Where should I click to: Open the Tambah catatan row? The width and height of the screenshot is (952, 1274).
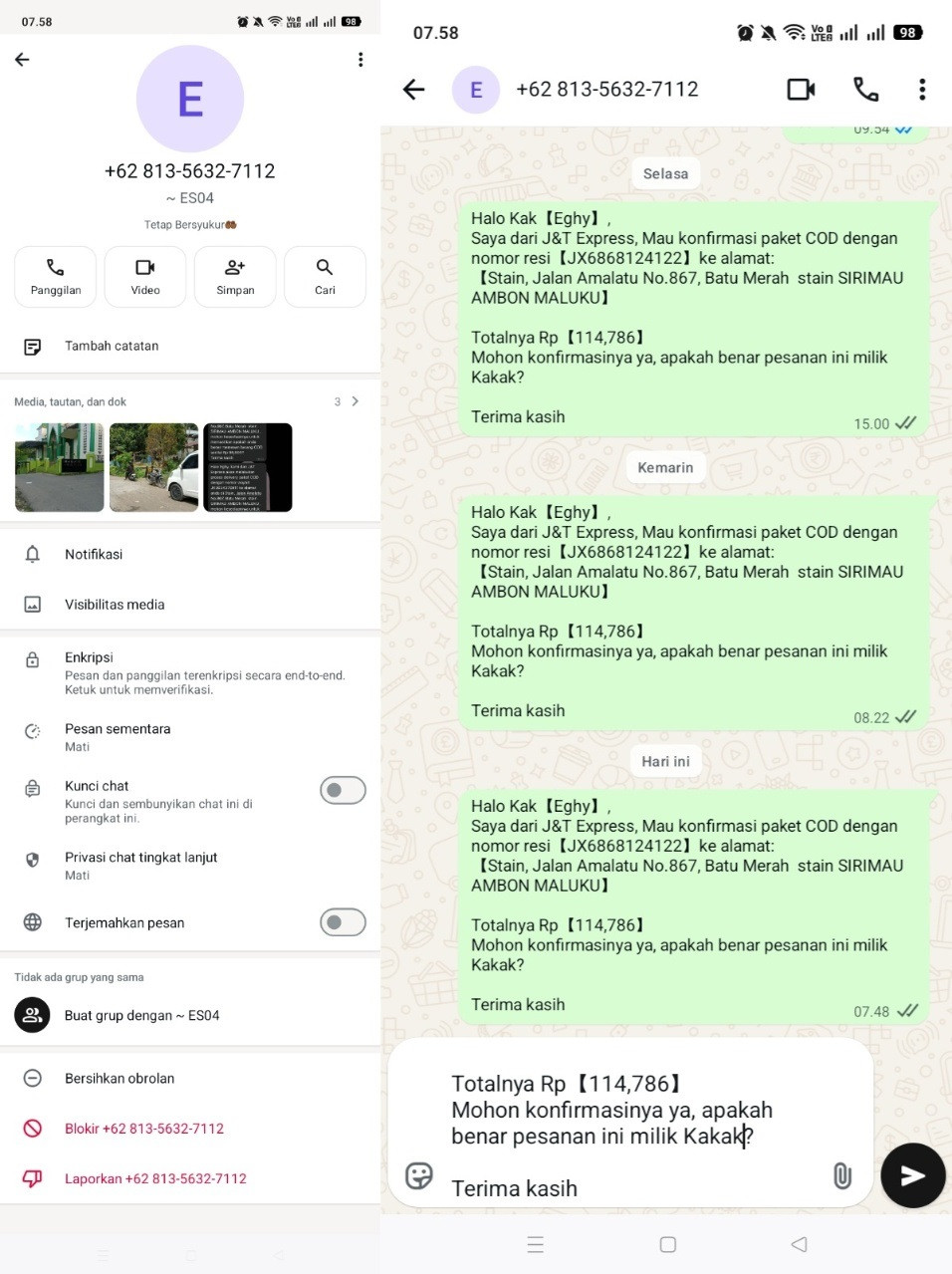190,347
